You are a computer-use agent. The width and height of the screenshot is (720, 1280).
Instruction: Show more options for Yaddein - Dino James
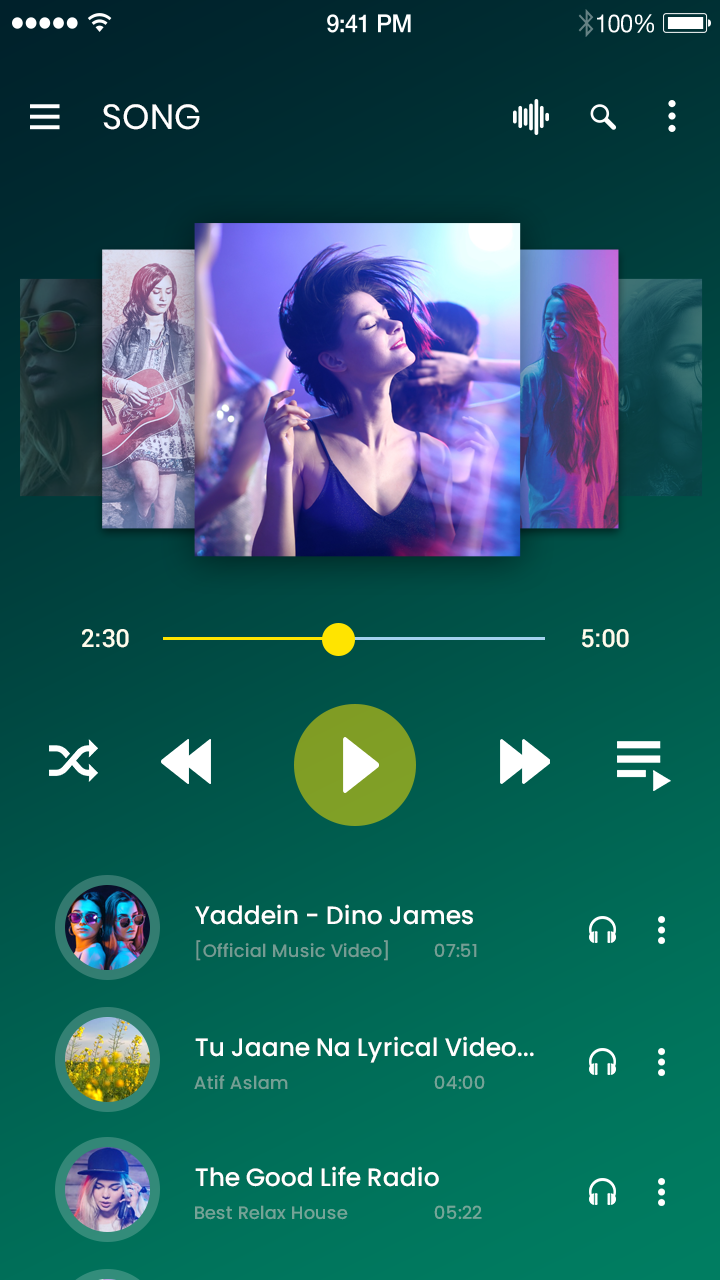(661, 931)
